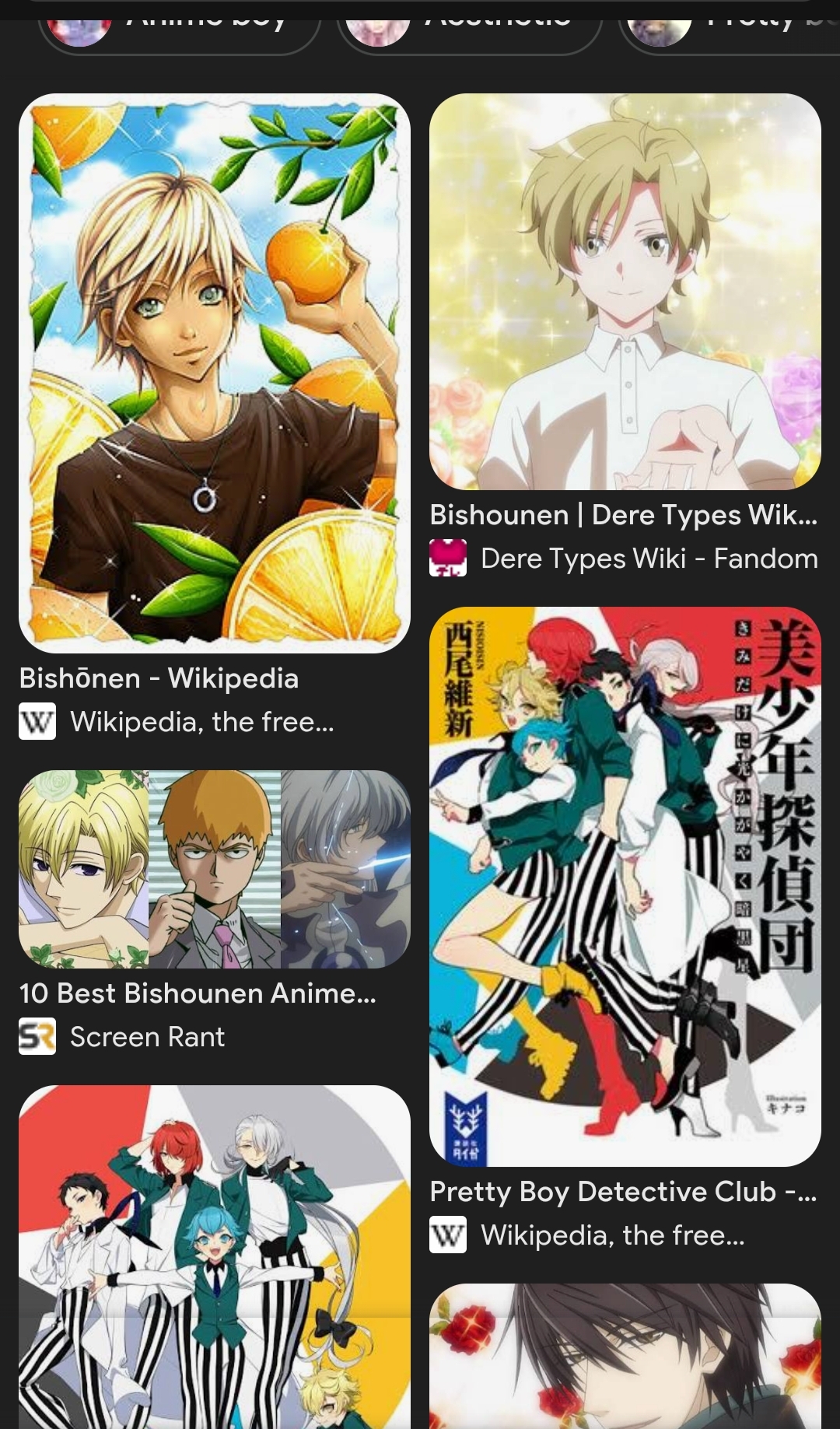
Task: Visit the Dere Types Wiki - Fandom source
Action: tap(648, 559)
